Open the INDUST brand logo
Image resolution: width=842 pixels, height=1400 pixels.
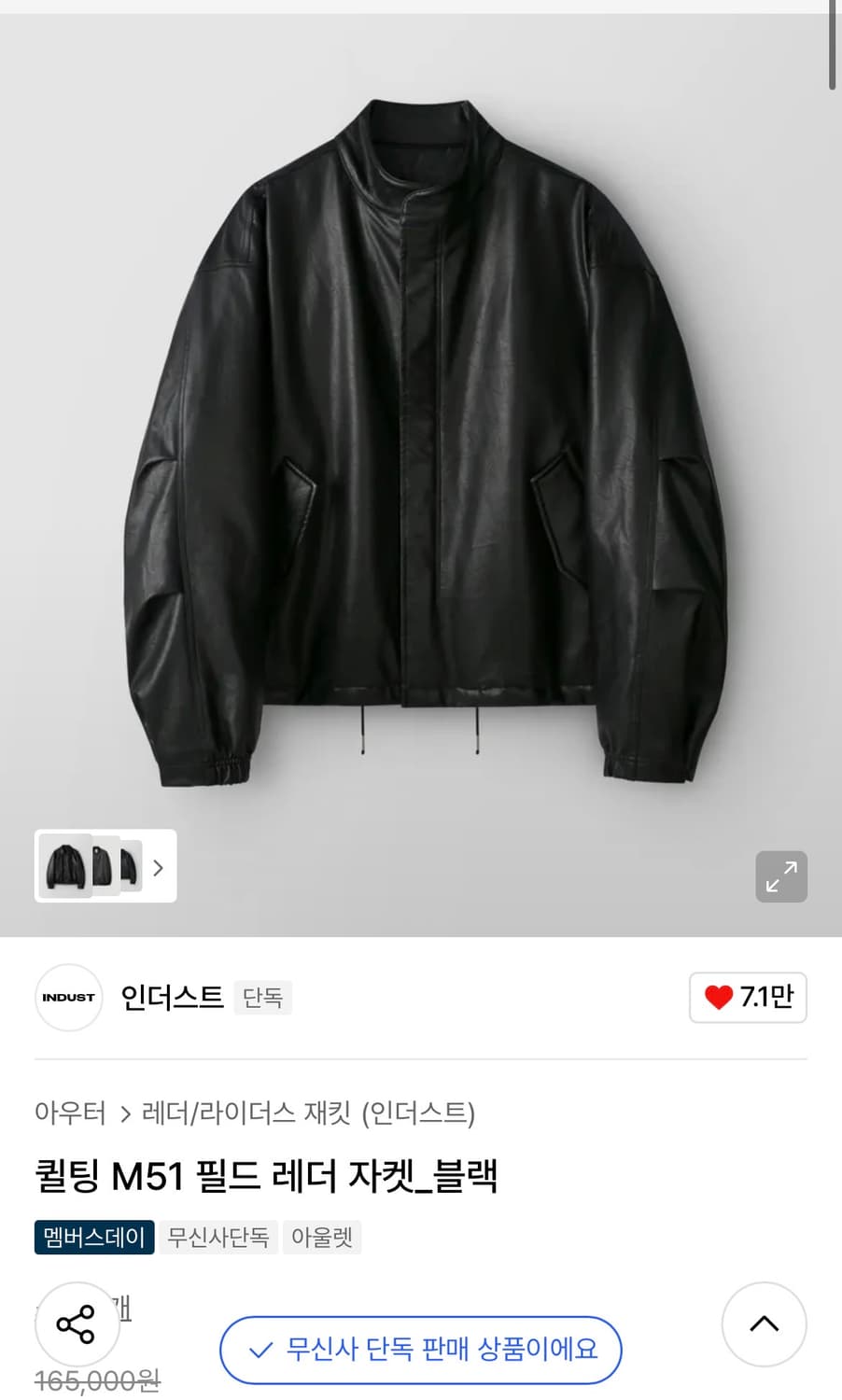tap(68, 998)
